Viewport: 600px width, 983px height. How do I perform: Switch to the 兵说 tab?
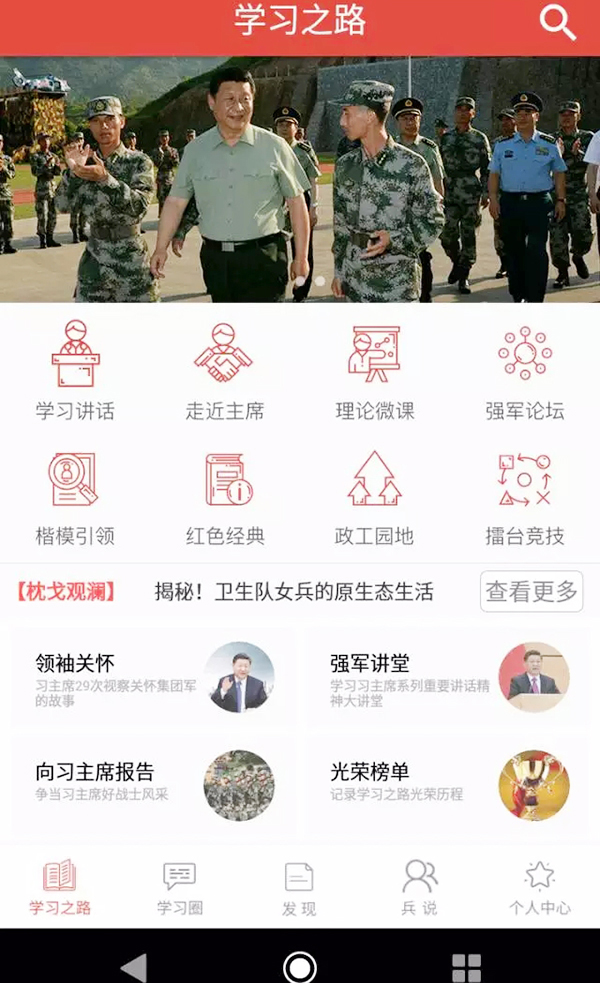pyautogui.click(x=419, y=888)
